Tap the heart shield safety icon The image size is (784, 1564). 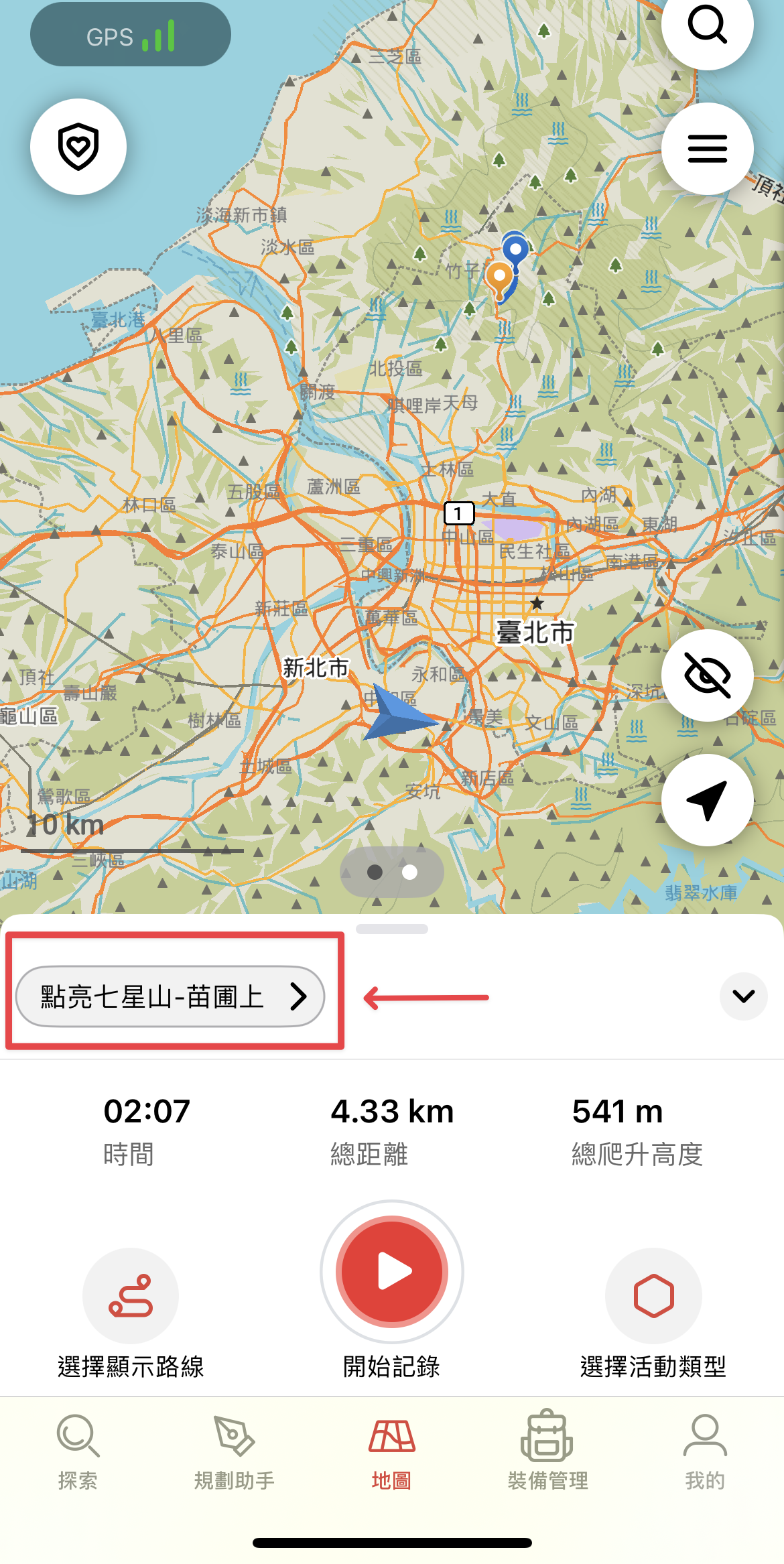point(78,147)
